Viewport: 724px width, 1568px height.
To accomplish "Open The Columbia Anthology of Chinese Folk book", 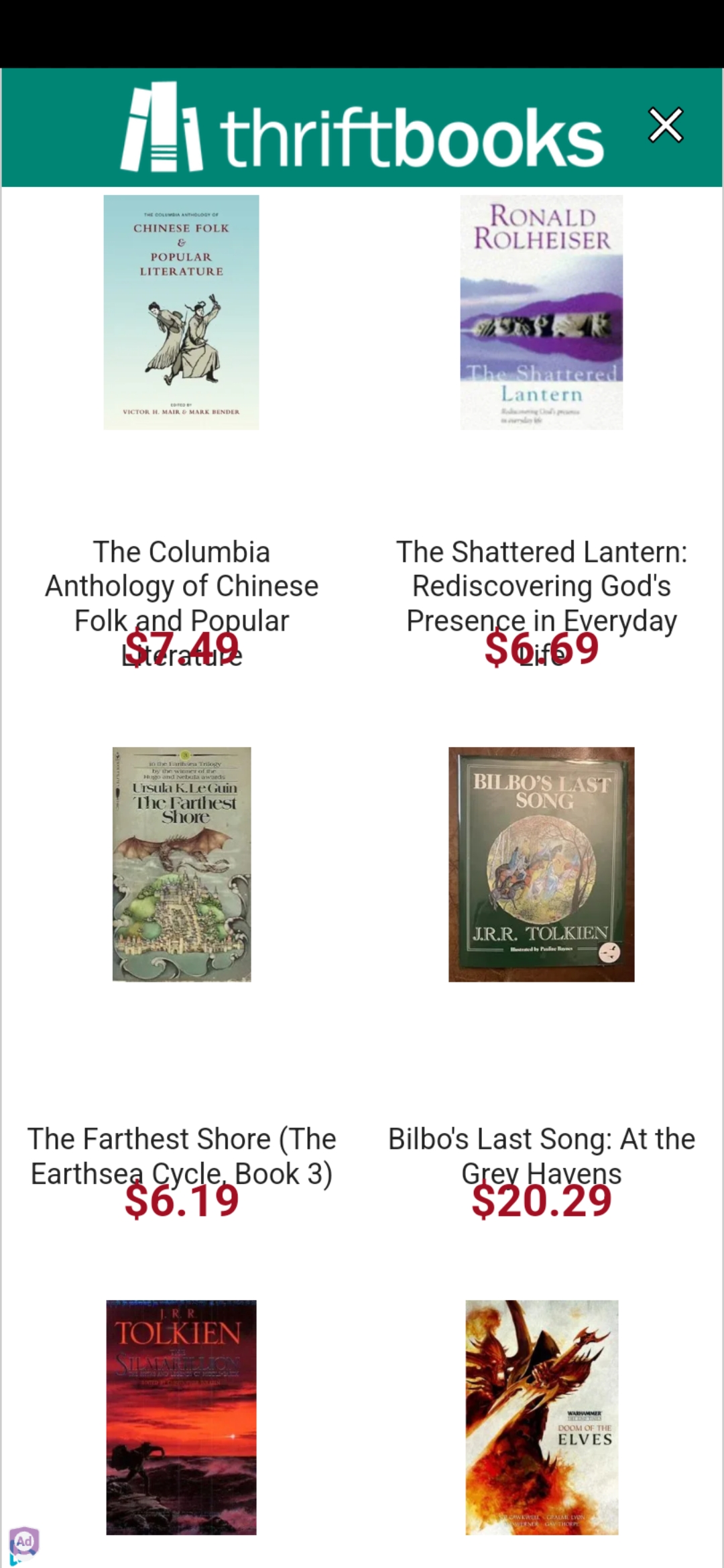I will [181, 312].
